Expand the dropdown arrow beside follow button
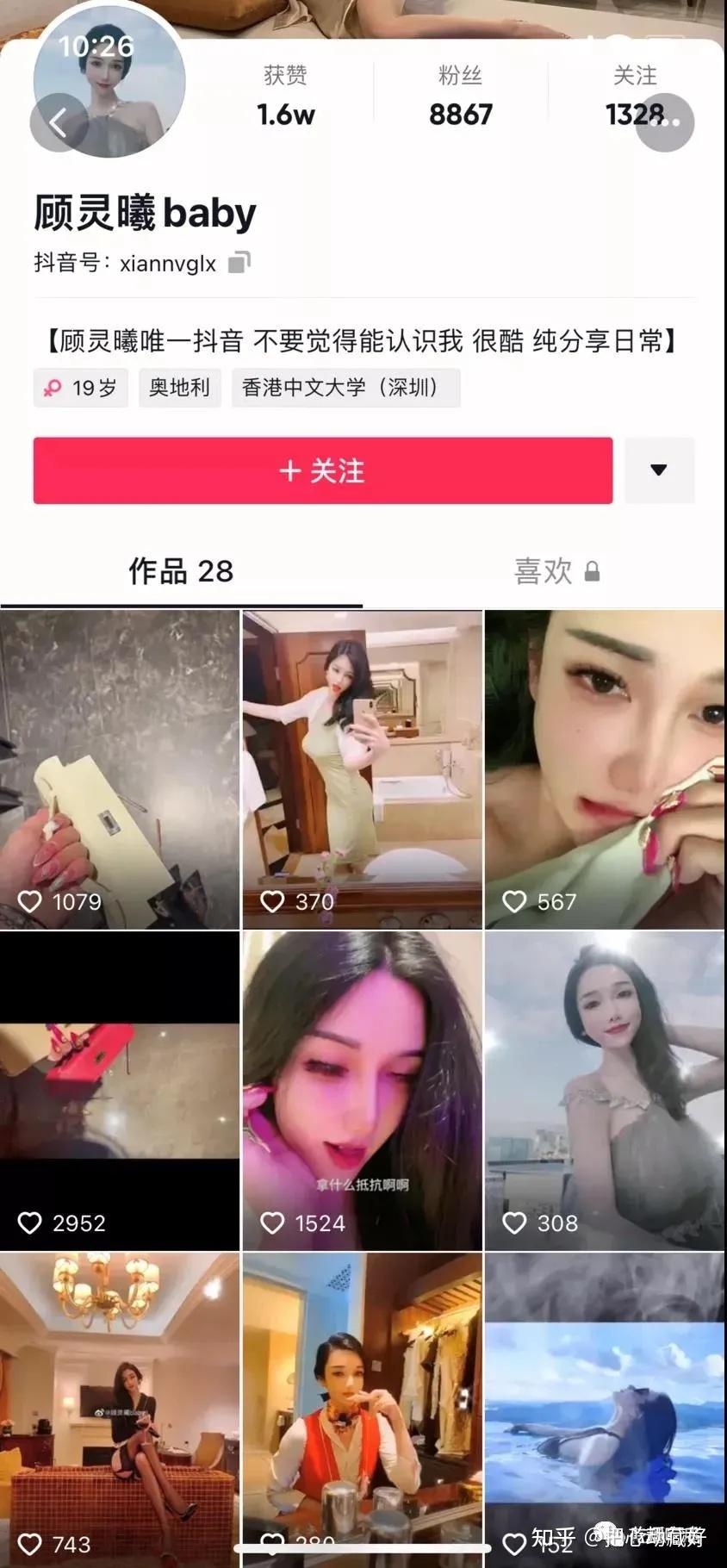Image resolution: width=727 pixels, height=1568 pixels. tap(659, 470)
